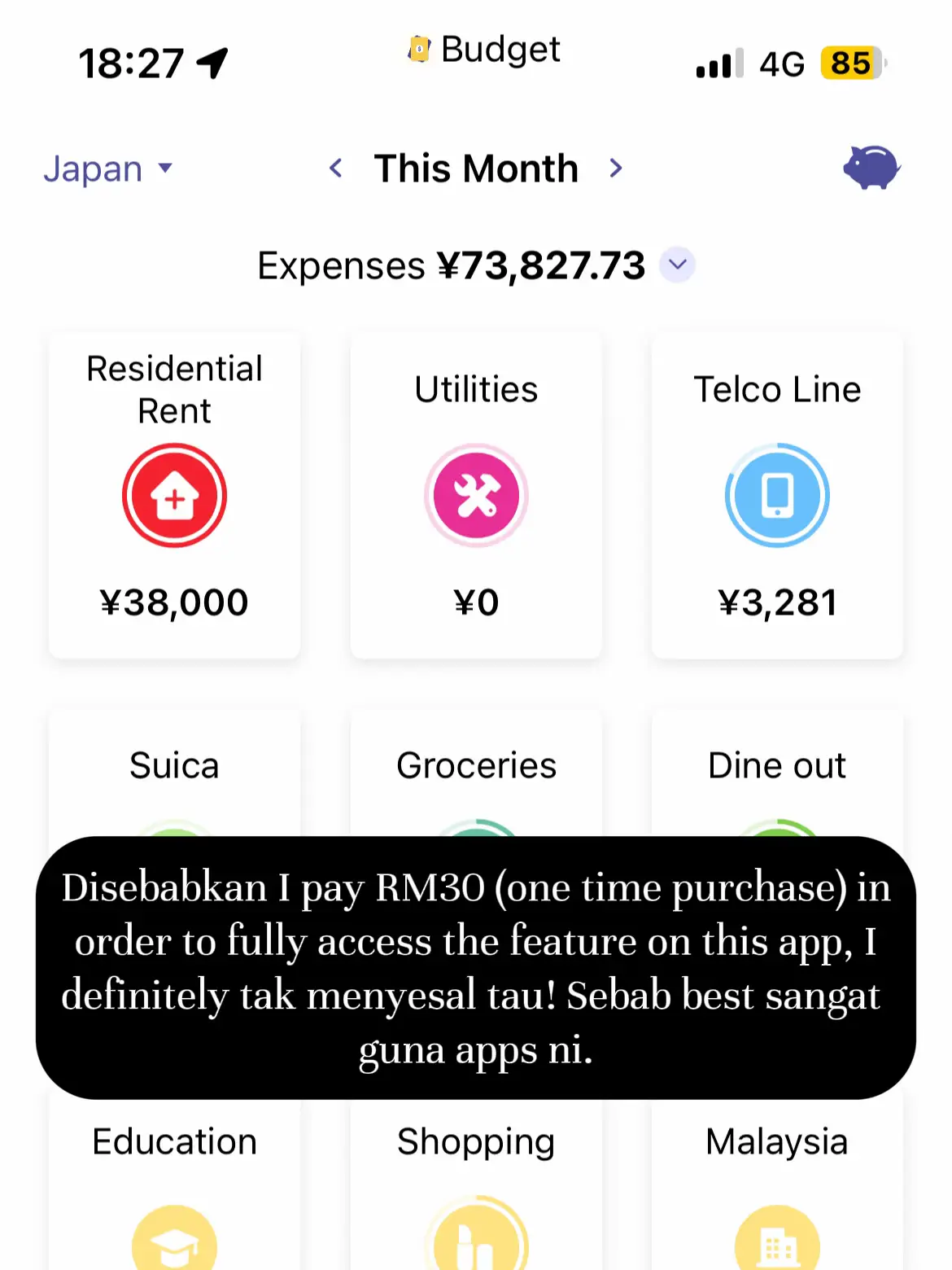Go to the previous month
This screenshot has height=1270, width=952.
[x=335, y=169]
